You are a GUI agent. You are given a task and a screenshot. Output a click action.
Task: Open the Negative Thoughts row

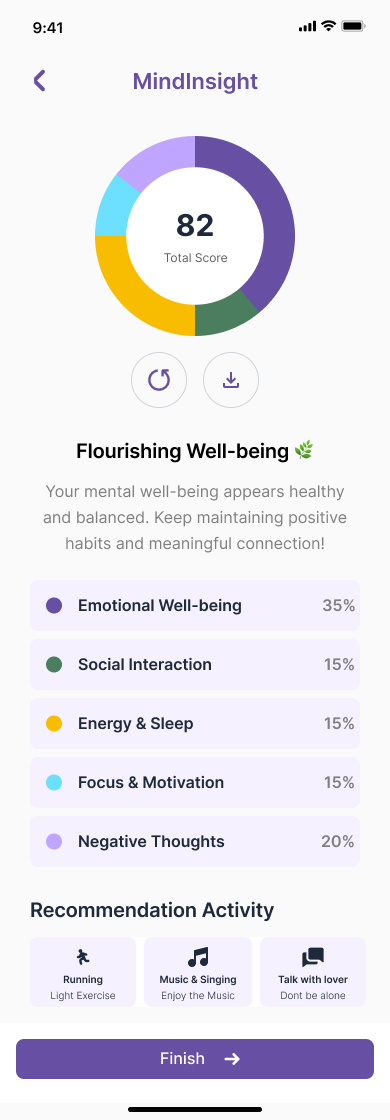[195, 841]
